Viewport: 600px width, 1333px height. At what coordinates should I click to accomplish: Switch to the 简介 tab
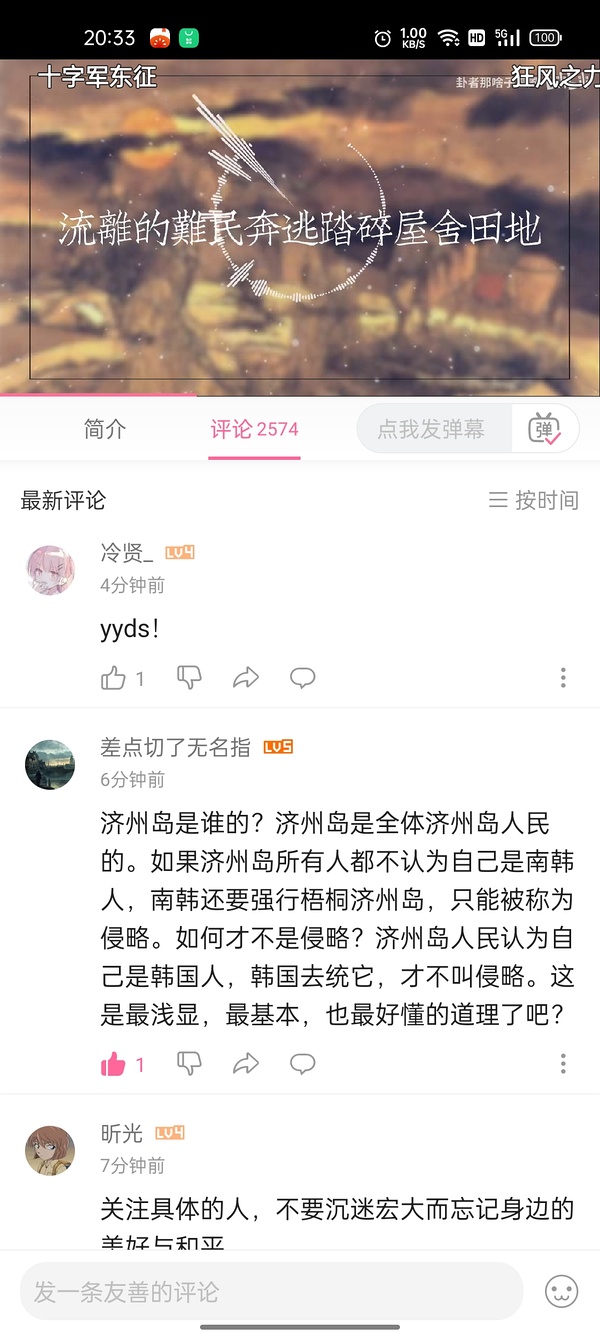pos(105,429)
